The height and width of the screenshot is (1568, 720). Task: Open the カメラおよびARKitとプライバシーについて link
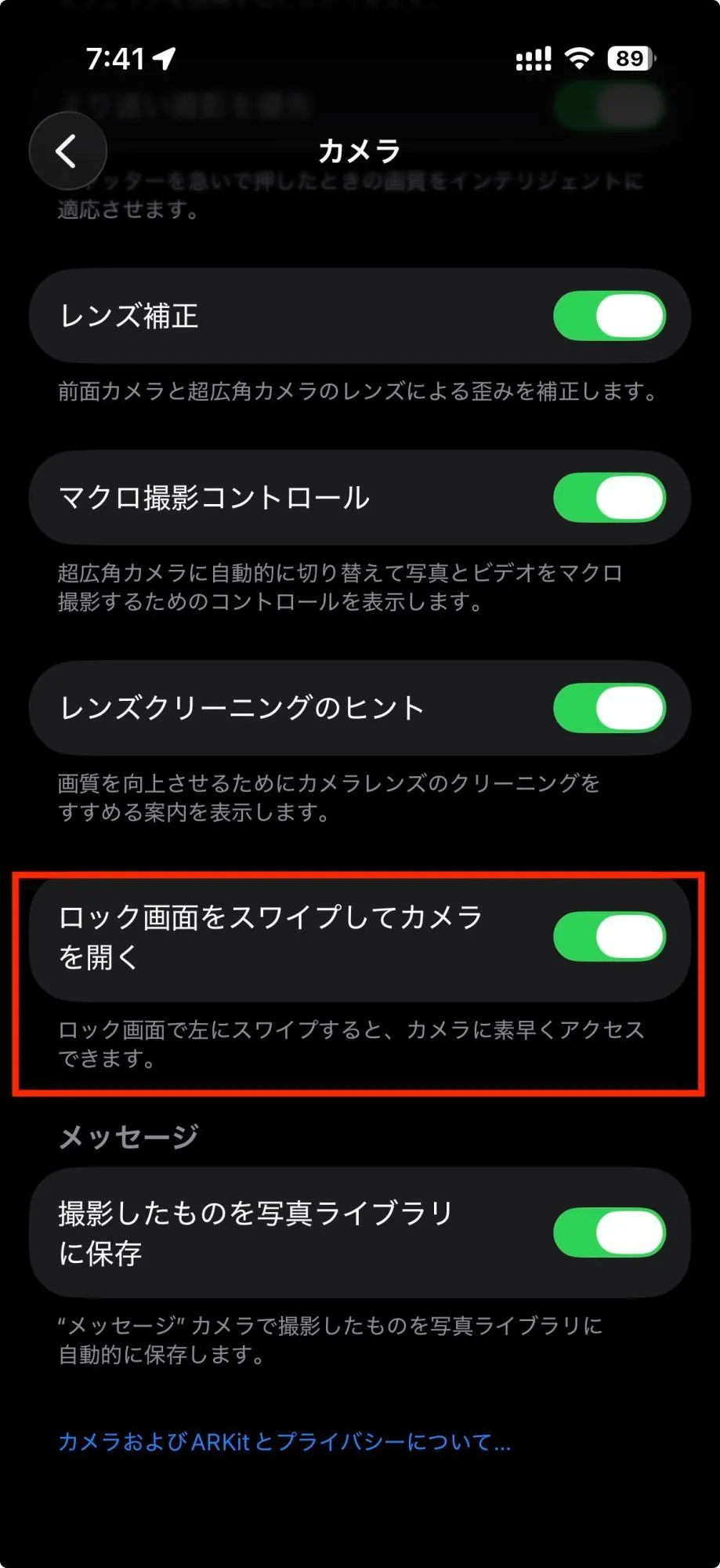[284, 1442]
